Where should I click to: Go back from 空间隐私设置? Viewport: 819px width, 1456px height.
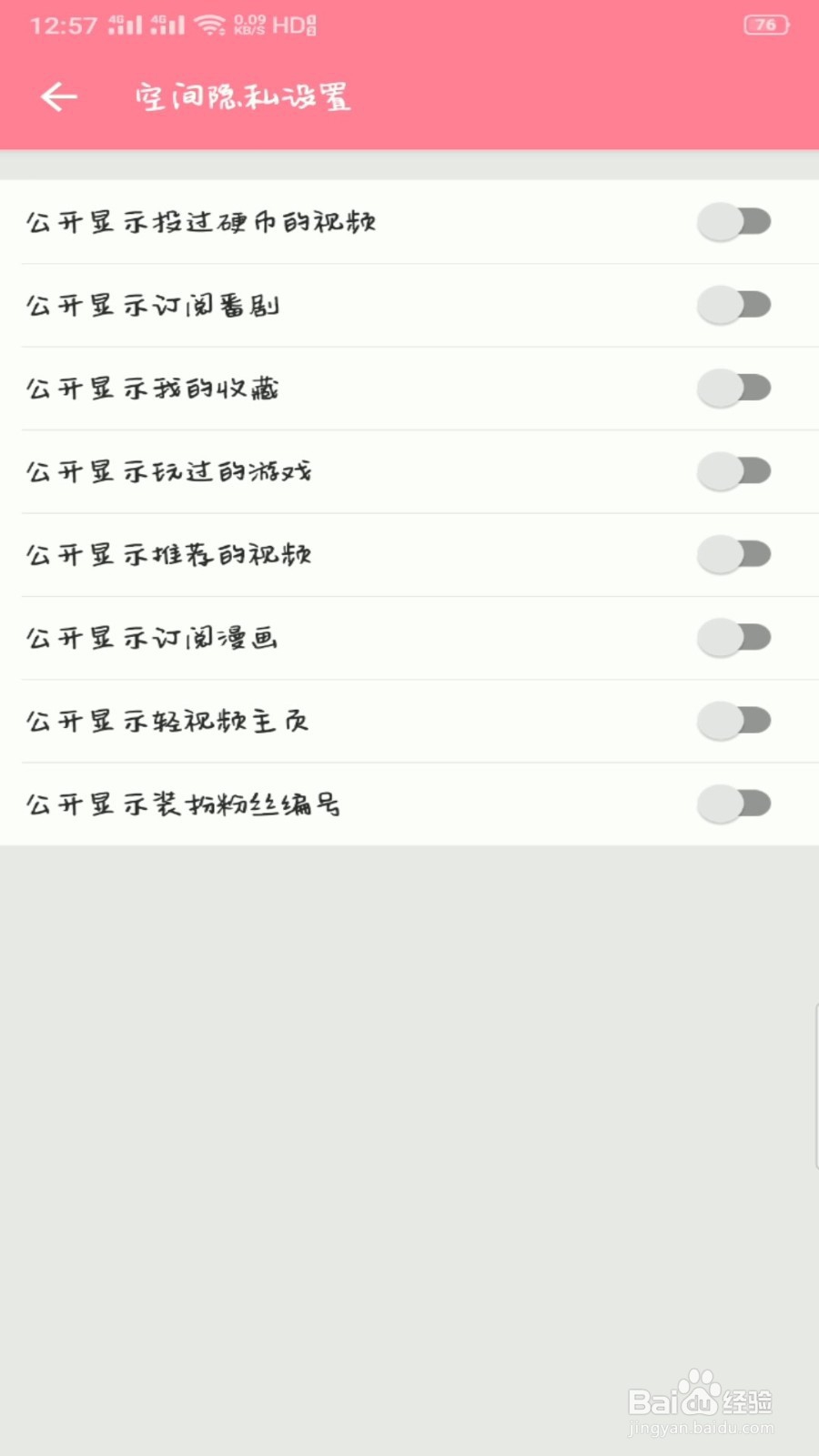pyautogui.click(x=59, y=96)
